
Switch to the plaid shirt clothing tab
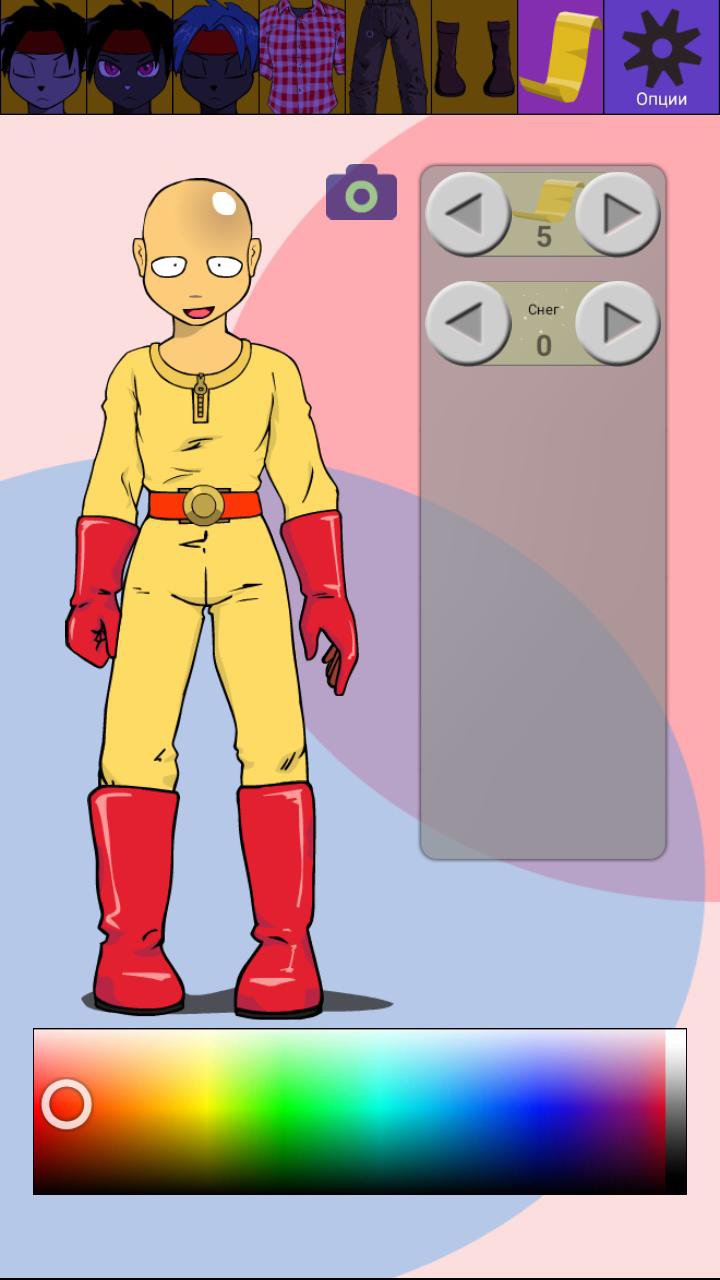(301, 57)
